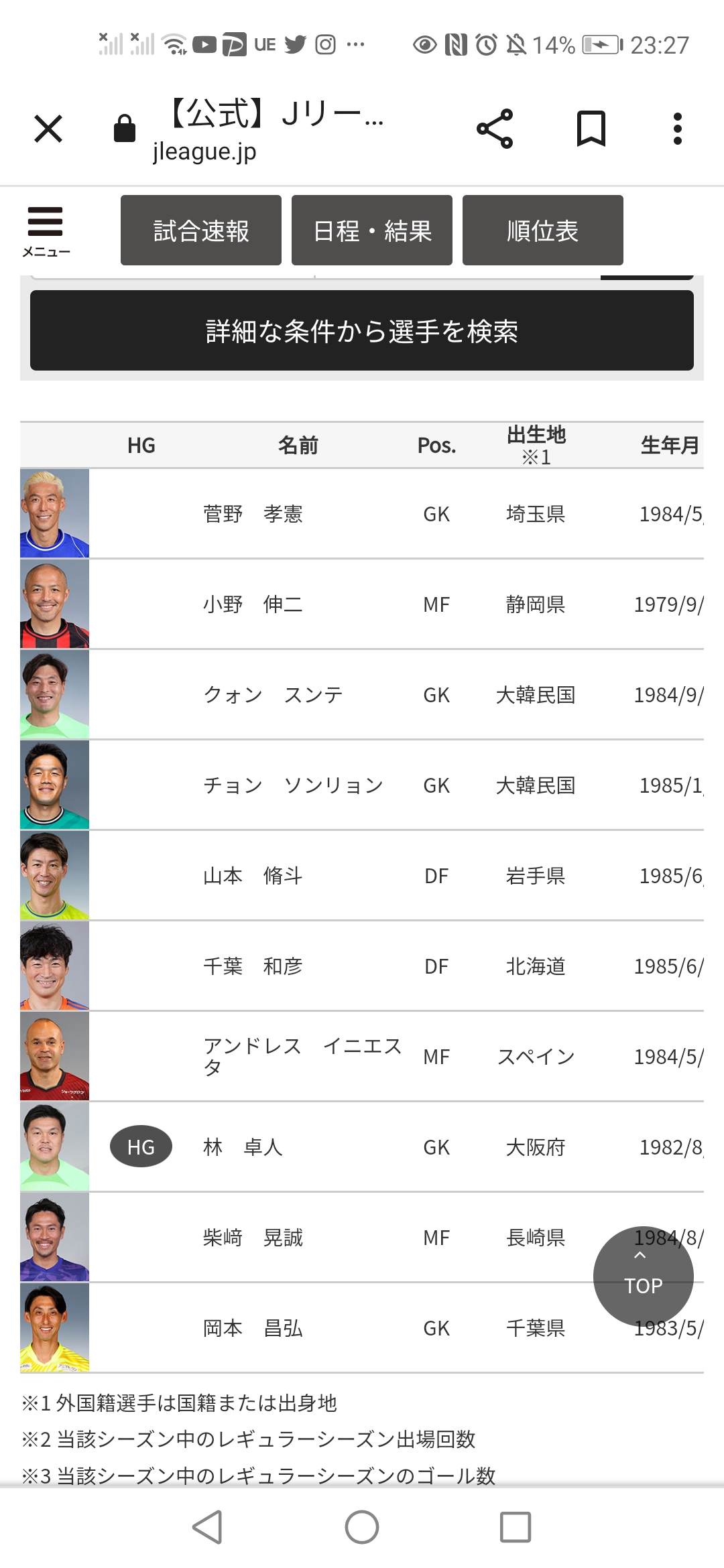
Task: Select player クォン スンテ
Action: (362, 695)
